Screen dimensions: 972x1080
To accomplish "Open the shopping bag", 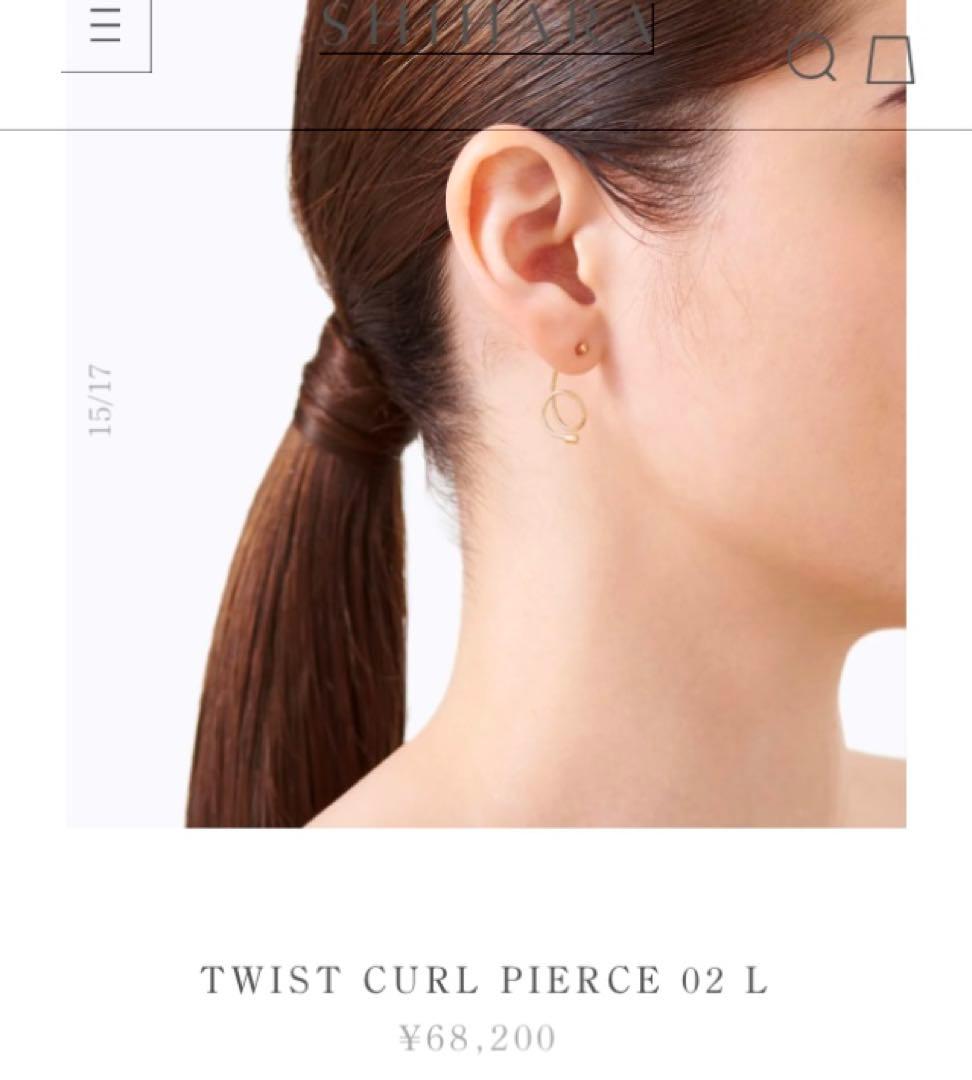I will 889,60.
